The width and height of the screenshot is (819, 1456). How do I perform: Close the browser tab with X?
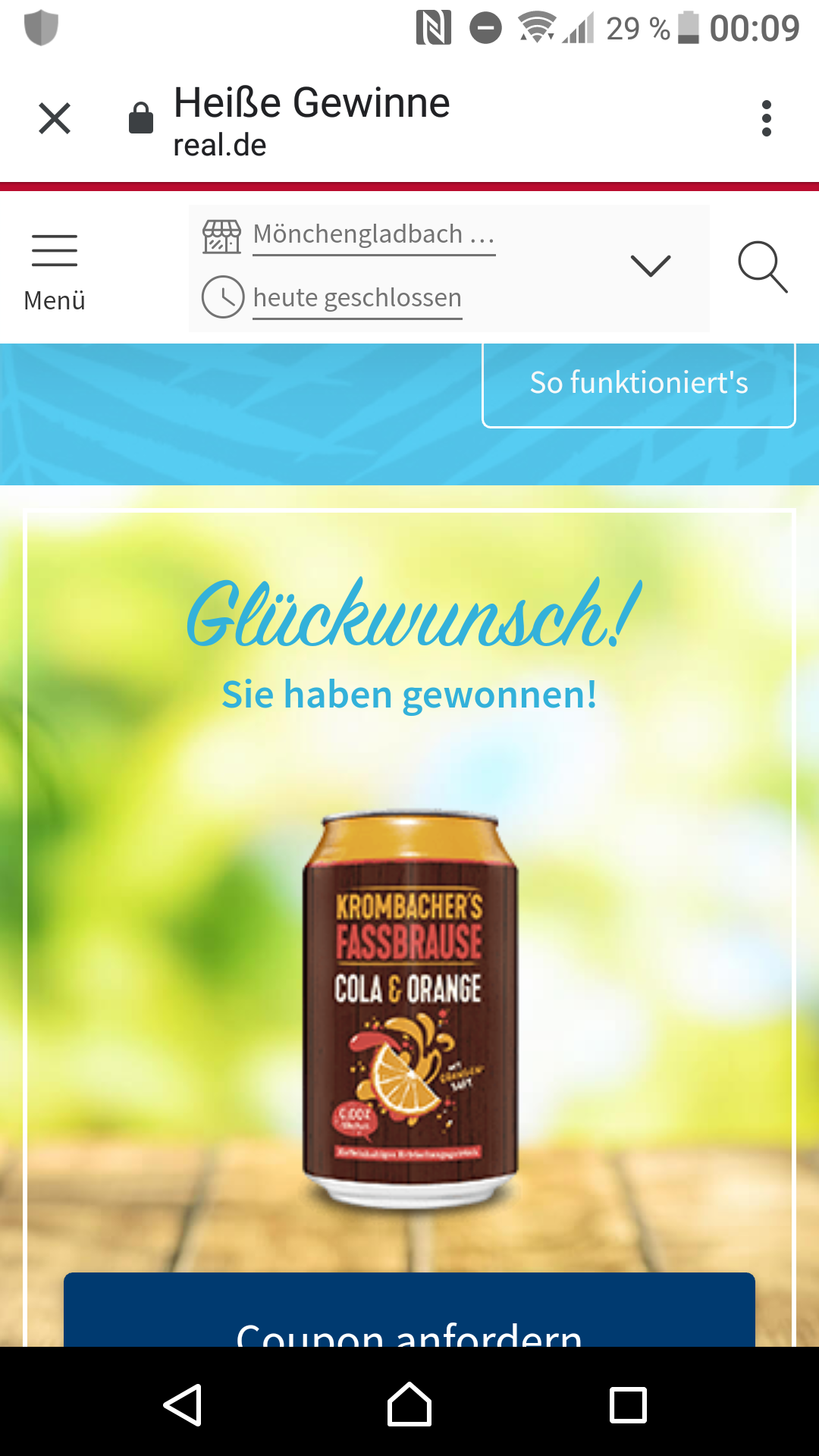coord(55,118)
